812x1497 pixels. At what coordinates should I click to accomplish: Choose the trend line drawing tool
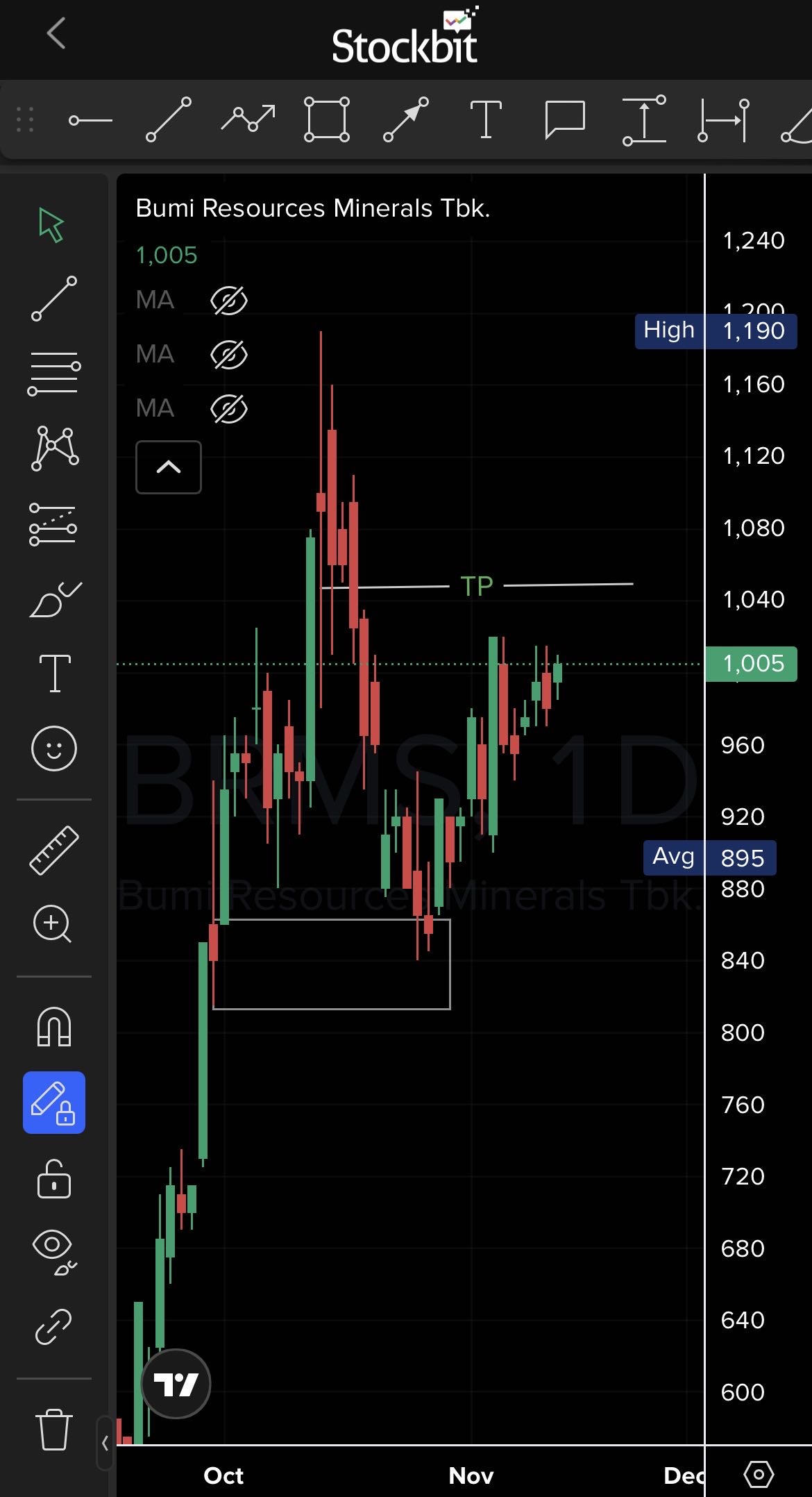point(54,299)
